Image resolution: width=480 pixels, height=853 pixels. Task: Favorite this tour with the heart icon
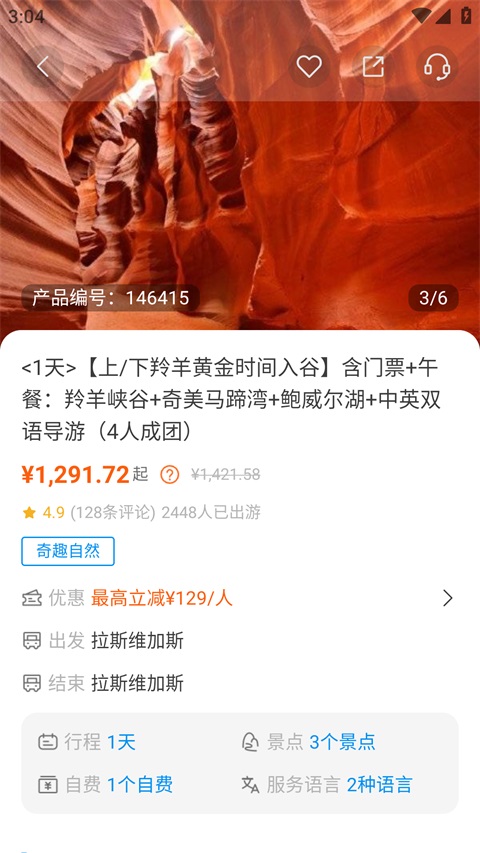coord(309,67)
